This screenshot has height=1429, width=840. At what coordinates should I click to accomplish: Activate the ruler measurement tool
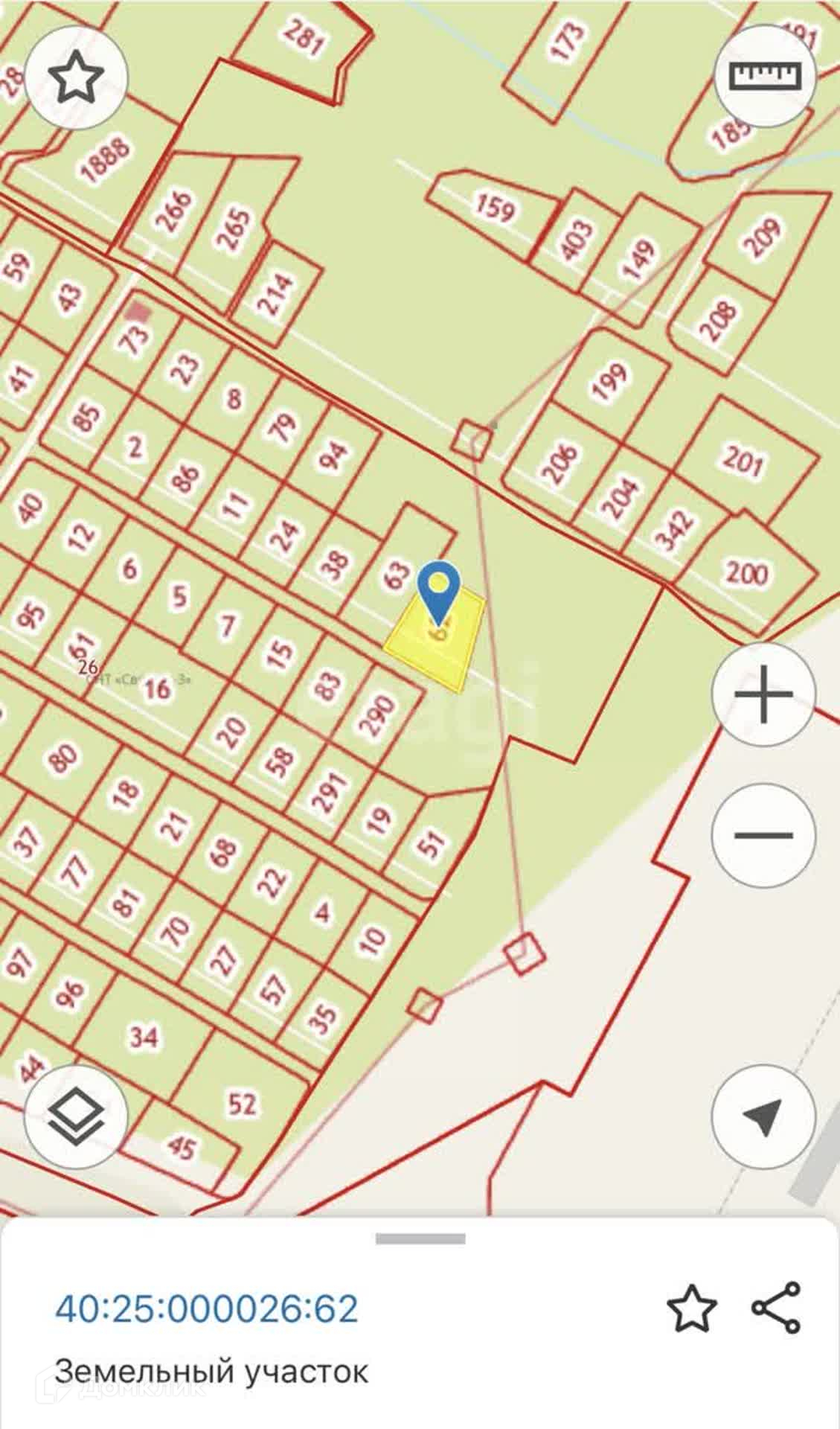pyautogui.click(x=765, y=76)
